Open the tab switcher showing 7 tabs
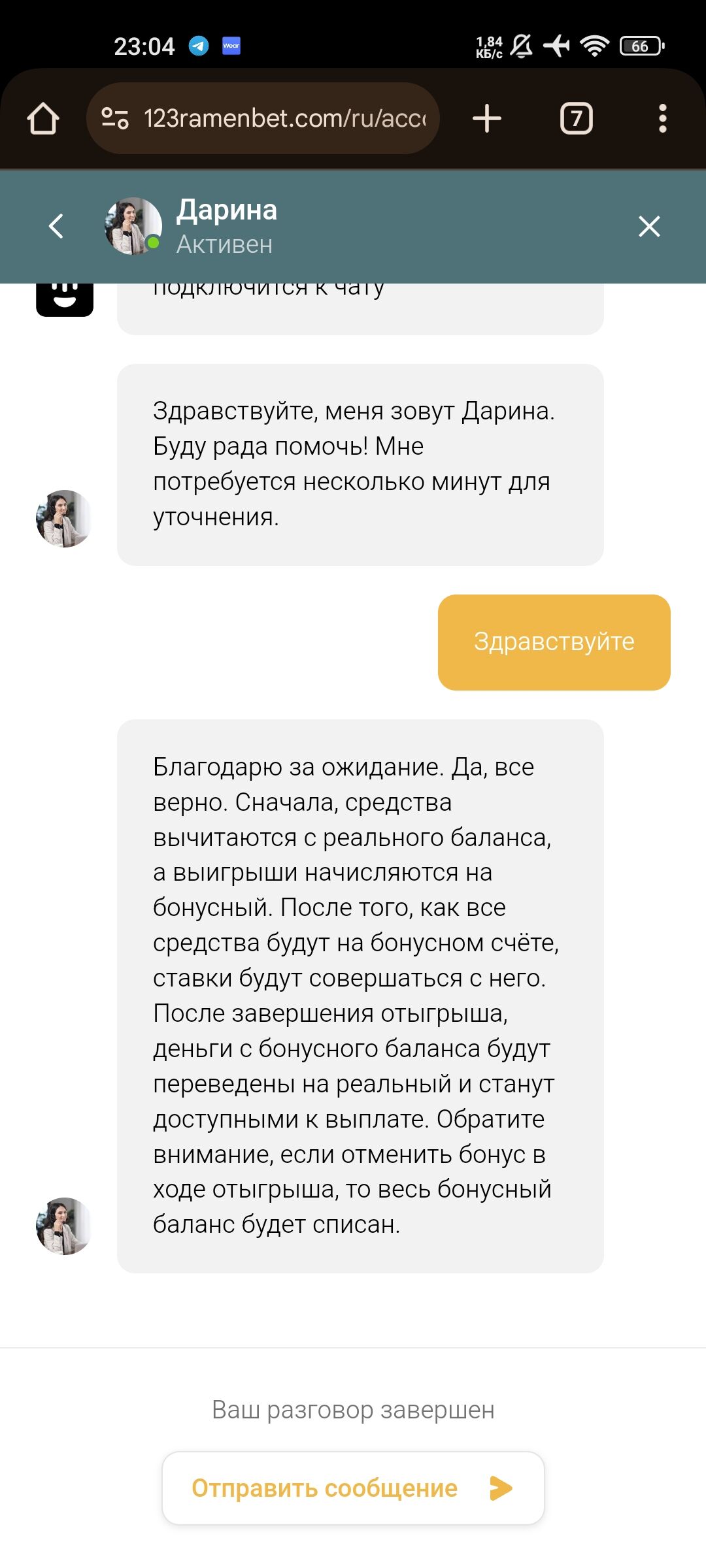706x1568 pixels. click(x=576, y=119)
